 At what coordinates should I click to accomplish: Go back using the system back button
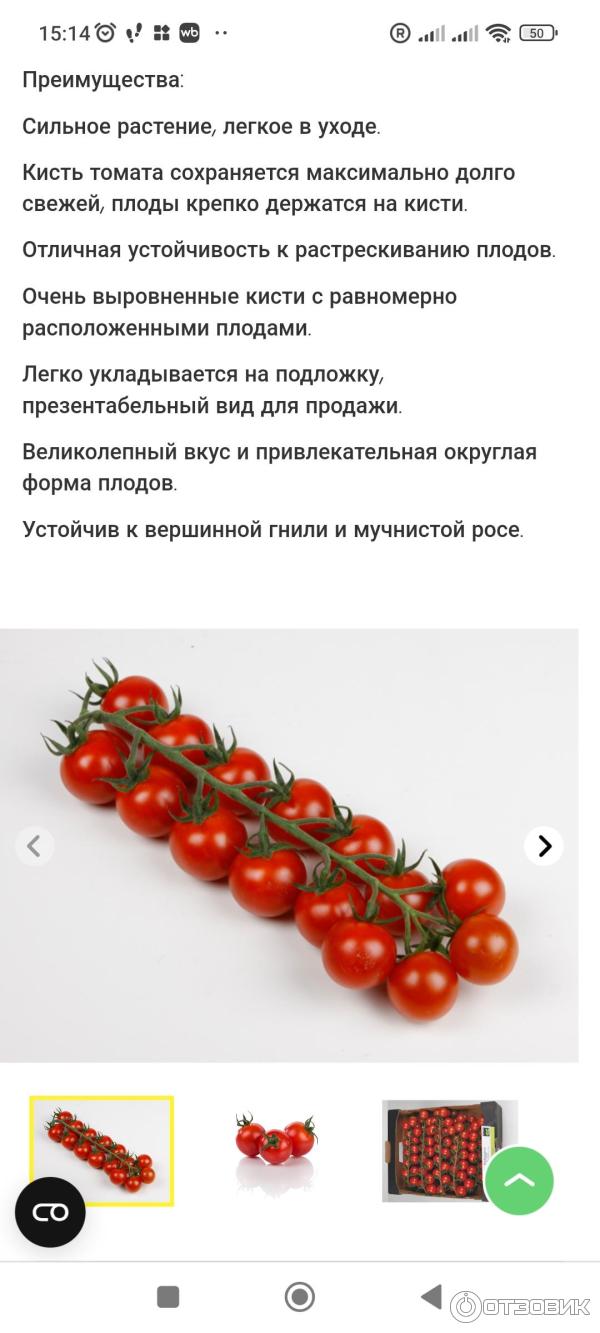pyautogui.click(x=431, y=1297)
